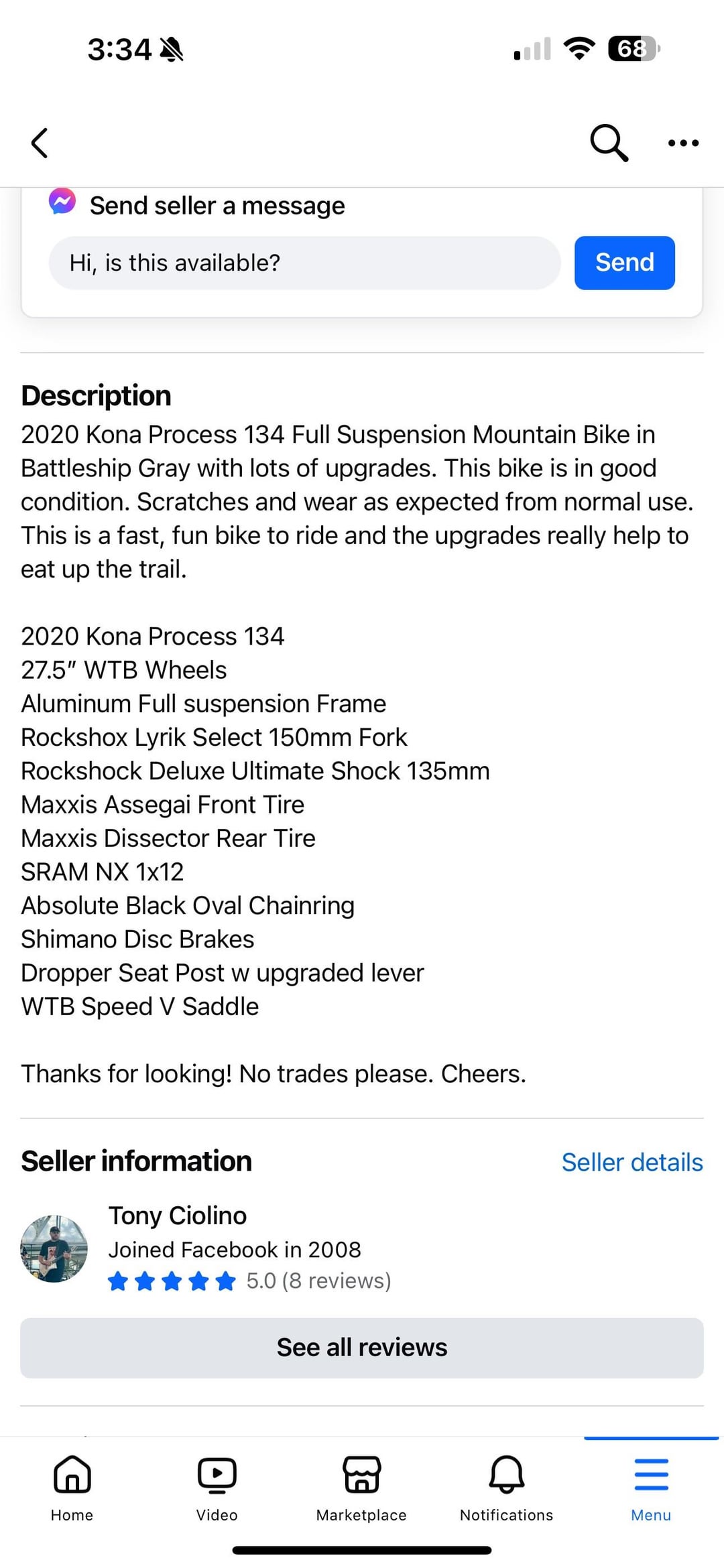Image resolution: width=724 pixels, height=1568 pixels.
Task: Open the search magnifier icon
Action: point(609,143)
